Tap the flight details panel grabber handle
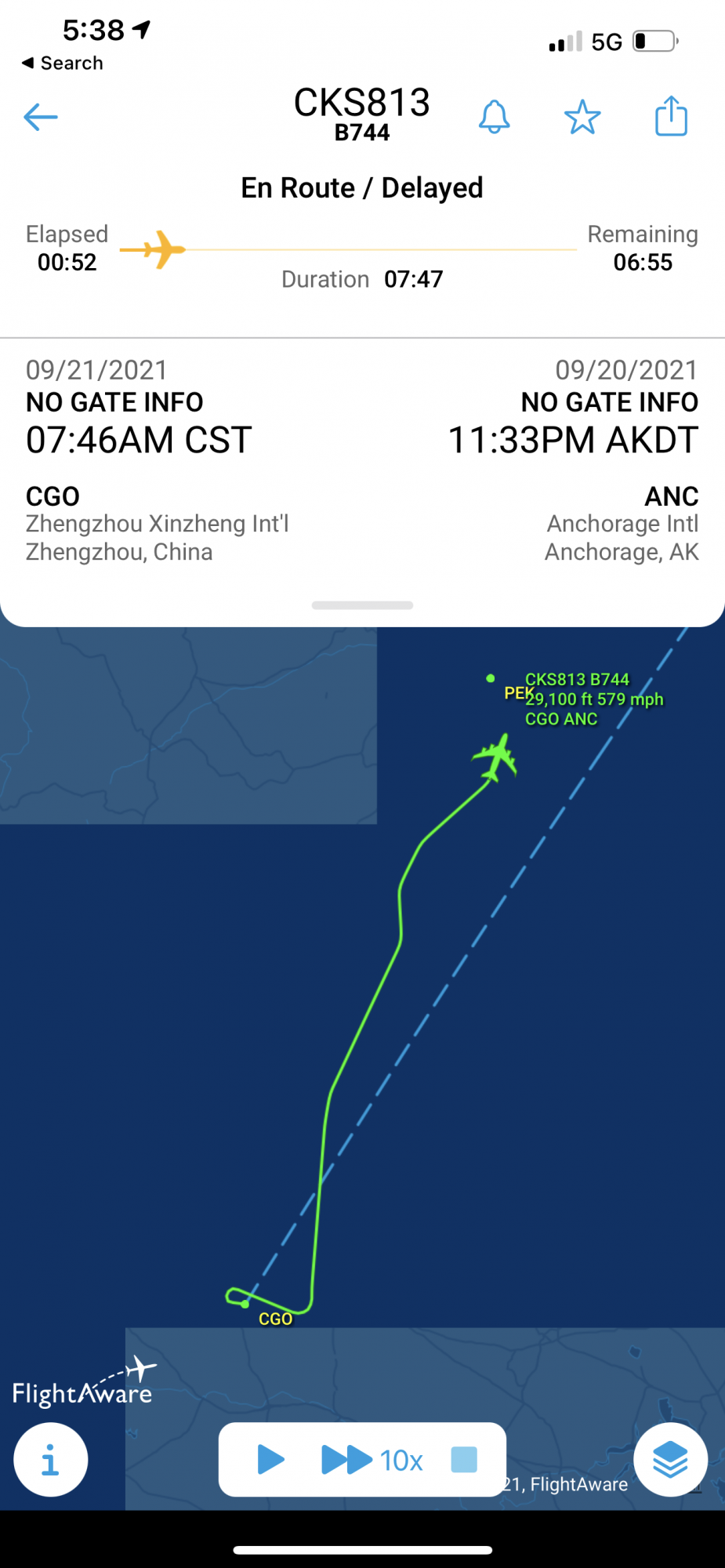This screenshot has height=1568, width=725. click(362, 605)
